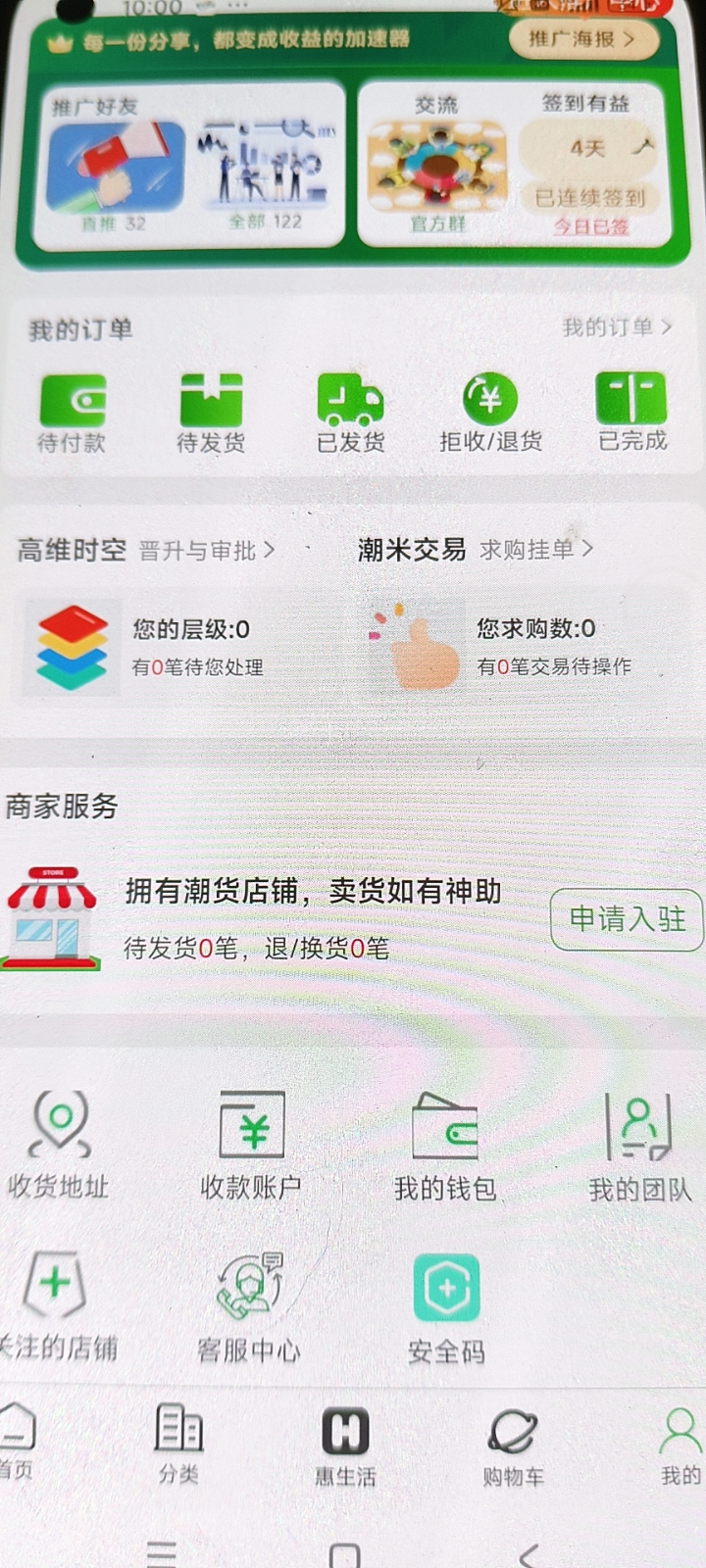706x1568 pixels.
Task: Open 待付款 pending payment orders icon
Action: [72, 405]
